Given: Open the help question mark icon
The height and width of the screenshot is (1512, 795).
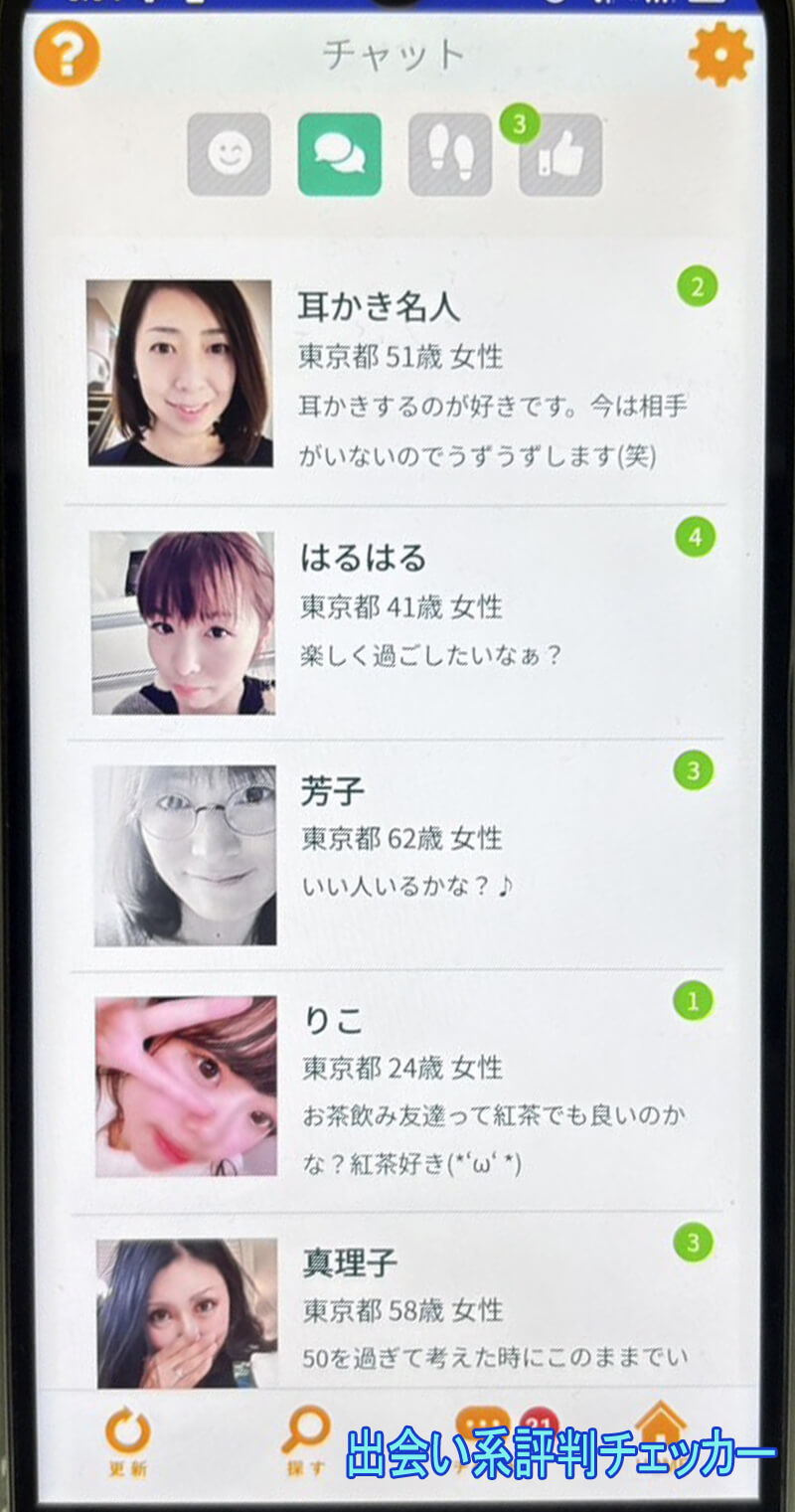Looking at the screenshot, I should click(x=67, y=53).
